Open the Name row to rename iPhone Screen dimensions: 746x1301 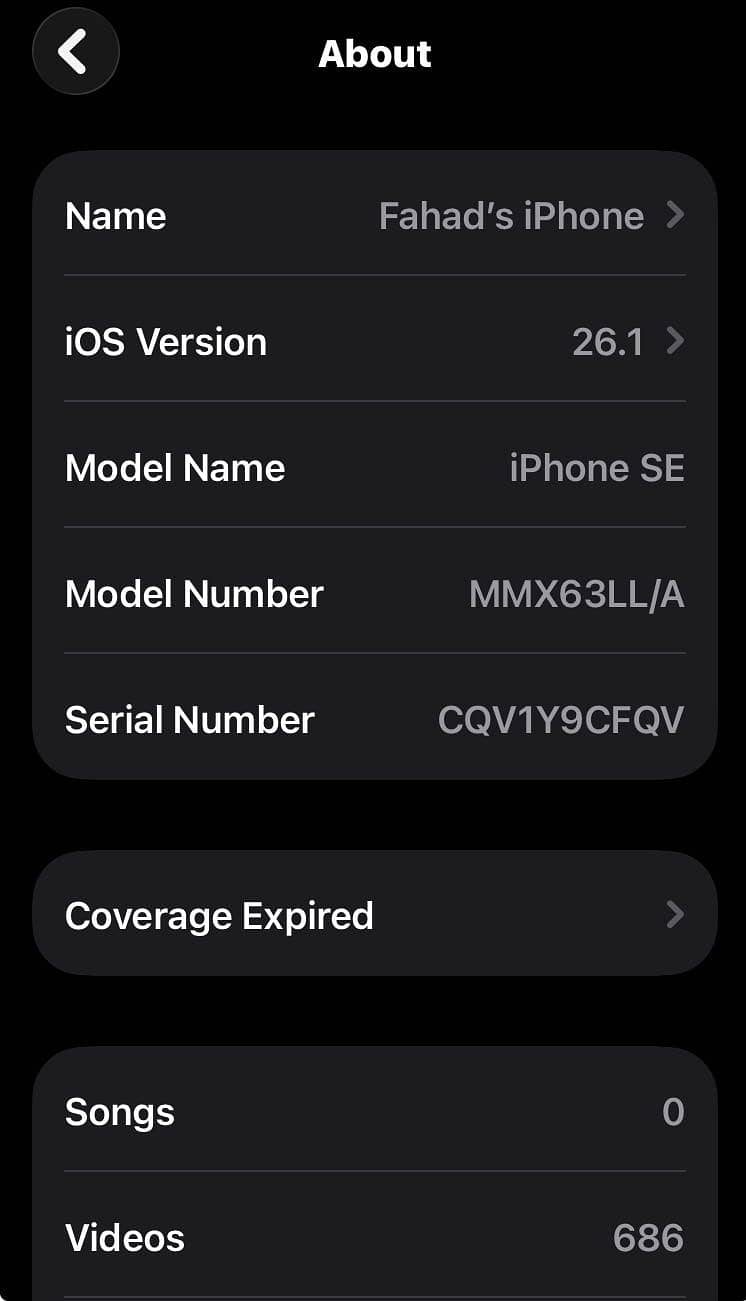pyautogui.click(x=374, y=216)
